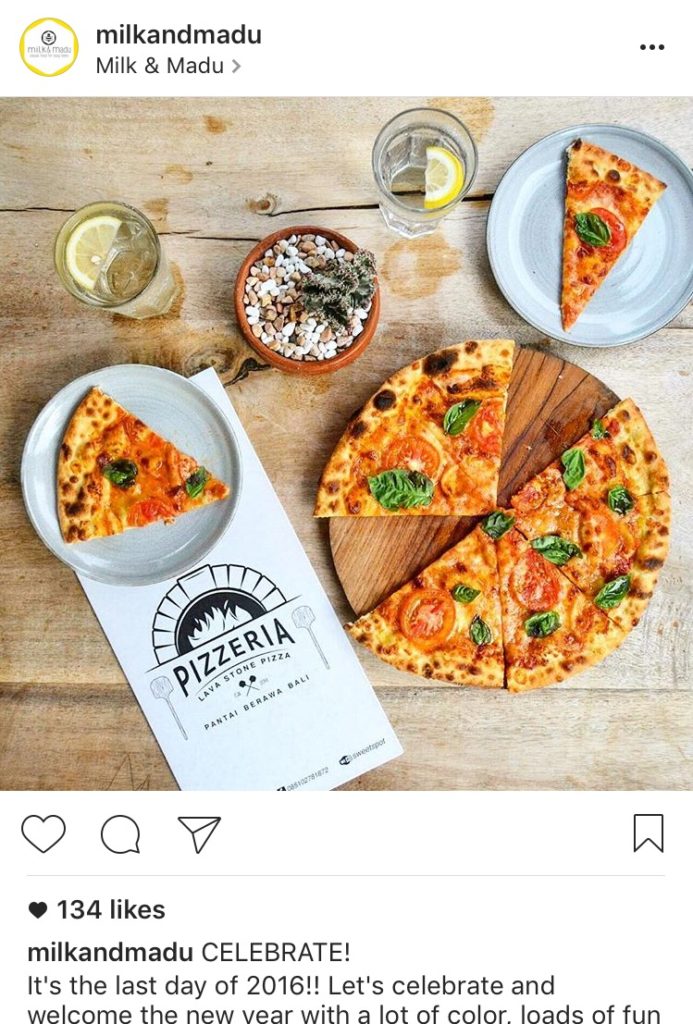Open milkandmadu profile picture
This screenshot has height=1024, width=693.
tap(49, 47)
